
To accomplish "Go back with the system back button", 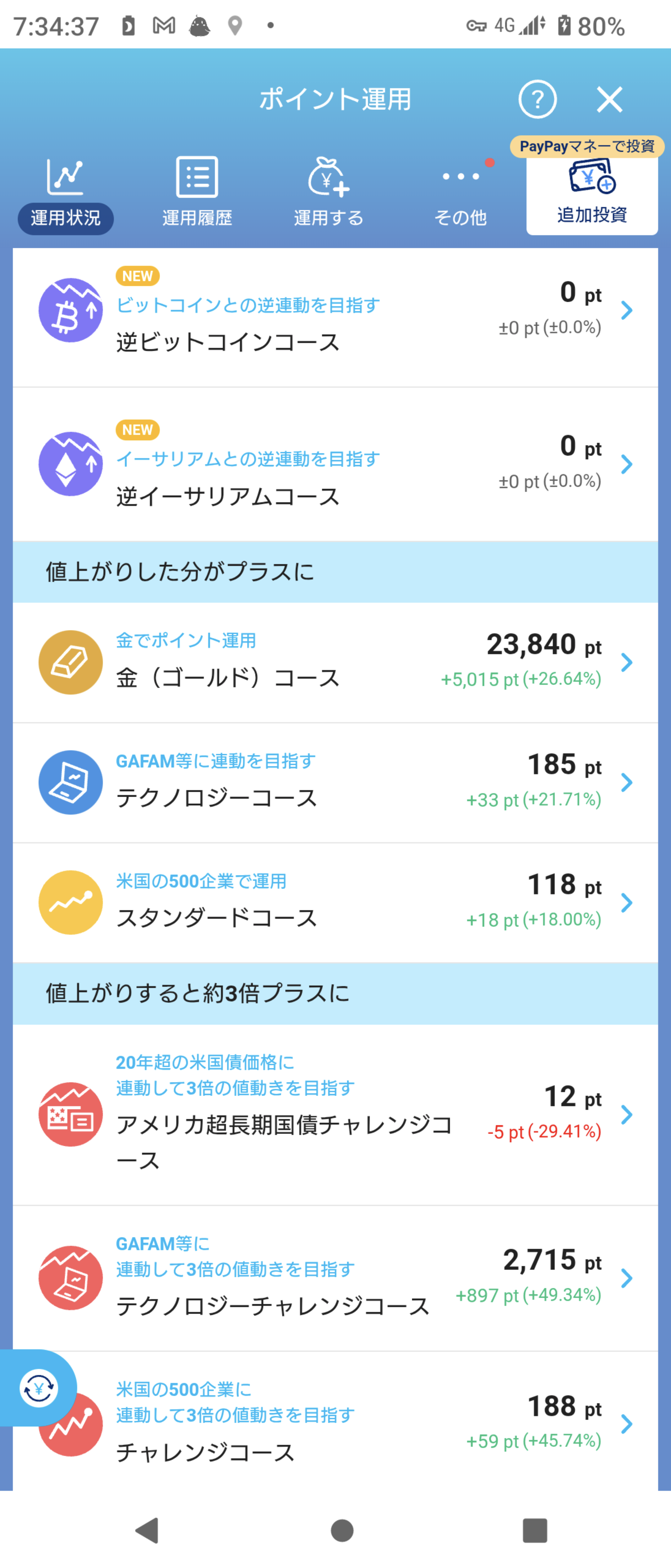I will pos(147,1530).
